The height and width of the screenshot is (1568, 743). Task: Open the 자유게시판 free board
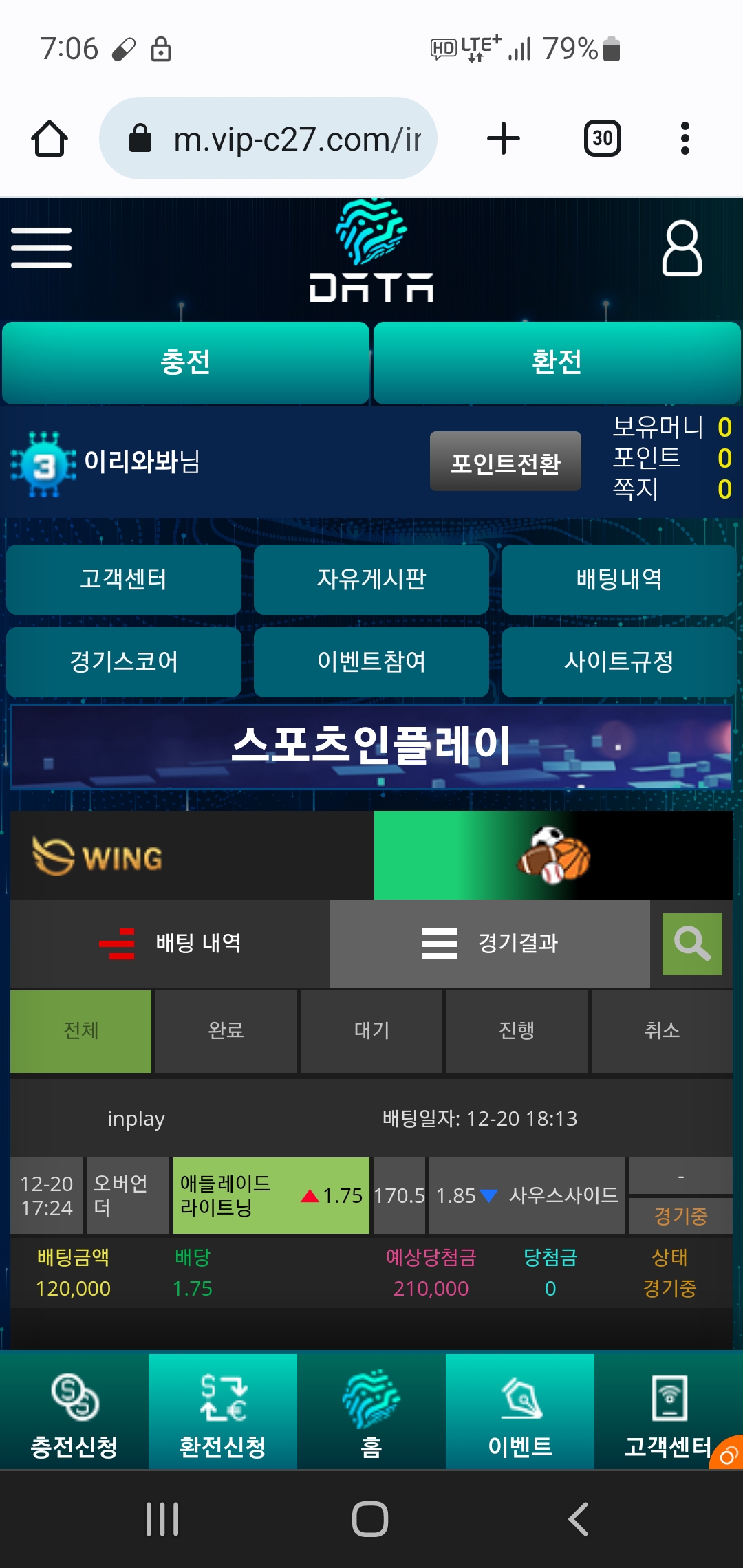pyautogui.click(x=371, y=579)
